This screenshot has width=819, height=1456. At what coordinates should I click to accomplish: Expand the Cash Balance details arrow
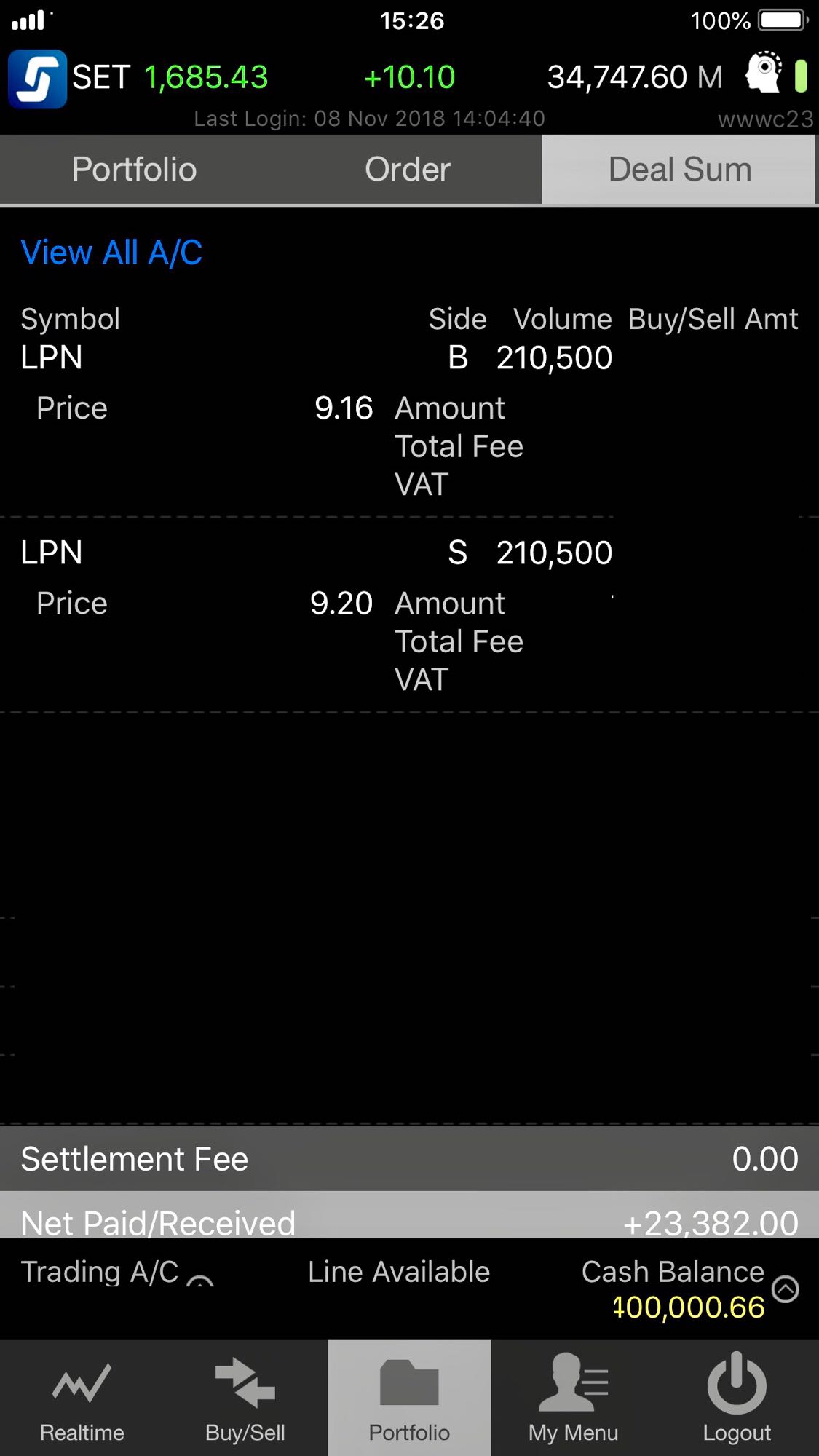tap(786, 1289)
